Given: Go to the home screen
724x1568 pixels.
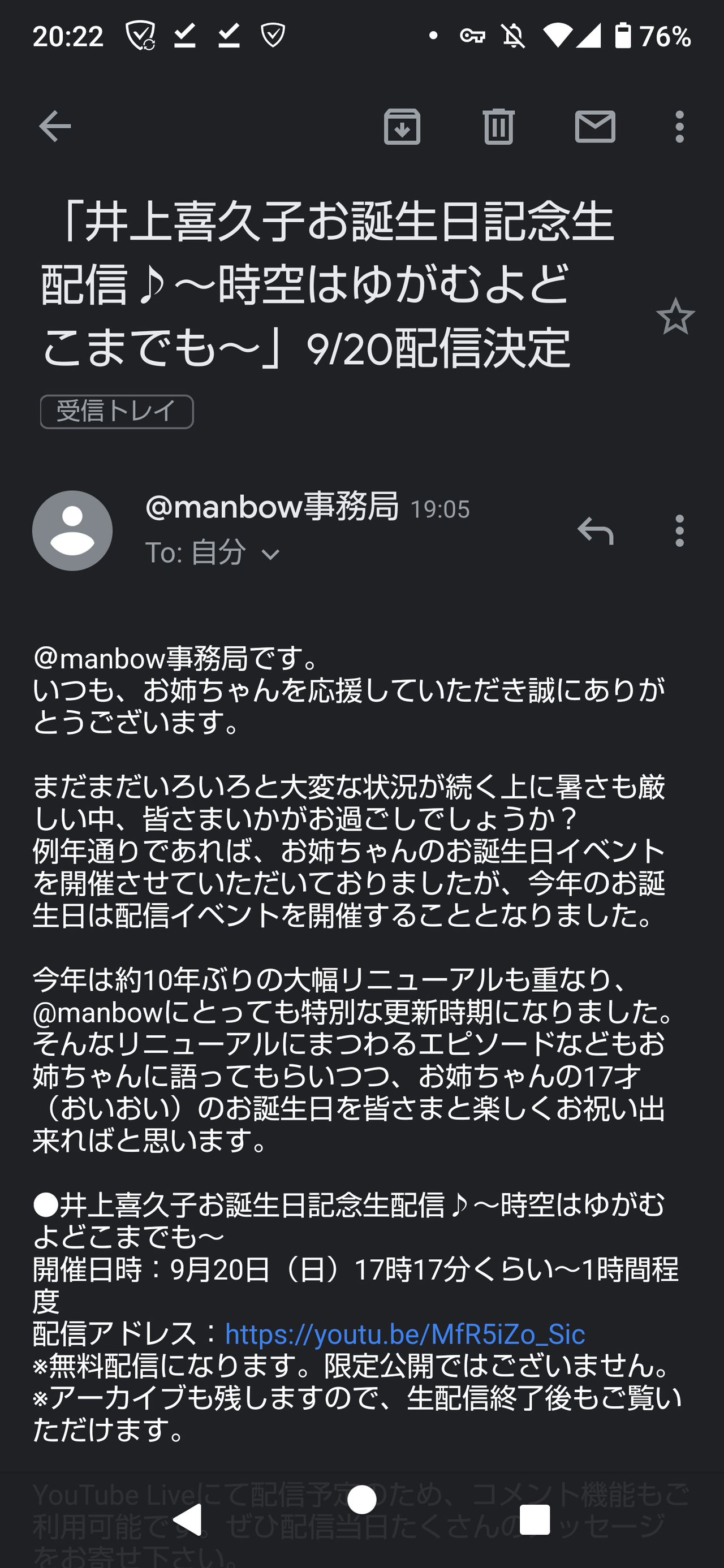Looking at the screenshot, I should click(x=361, y=1499).
